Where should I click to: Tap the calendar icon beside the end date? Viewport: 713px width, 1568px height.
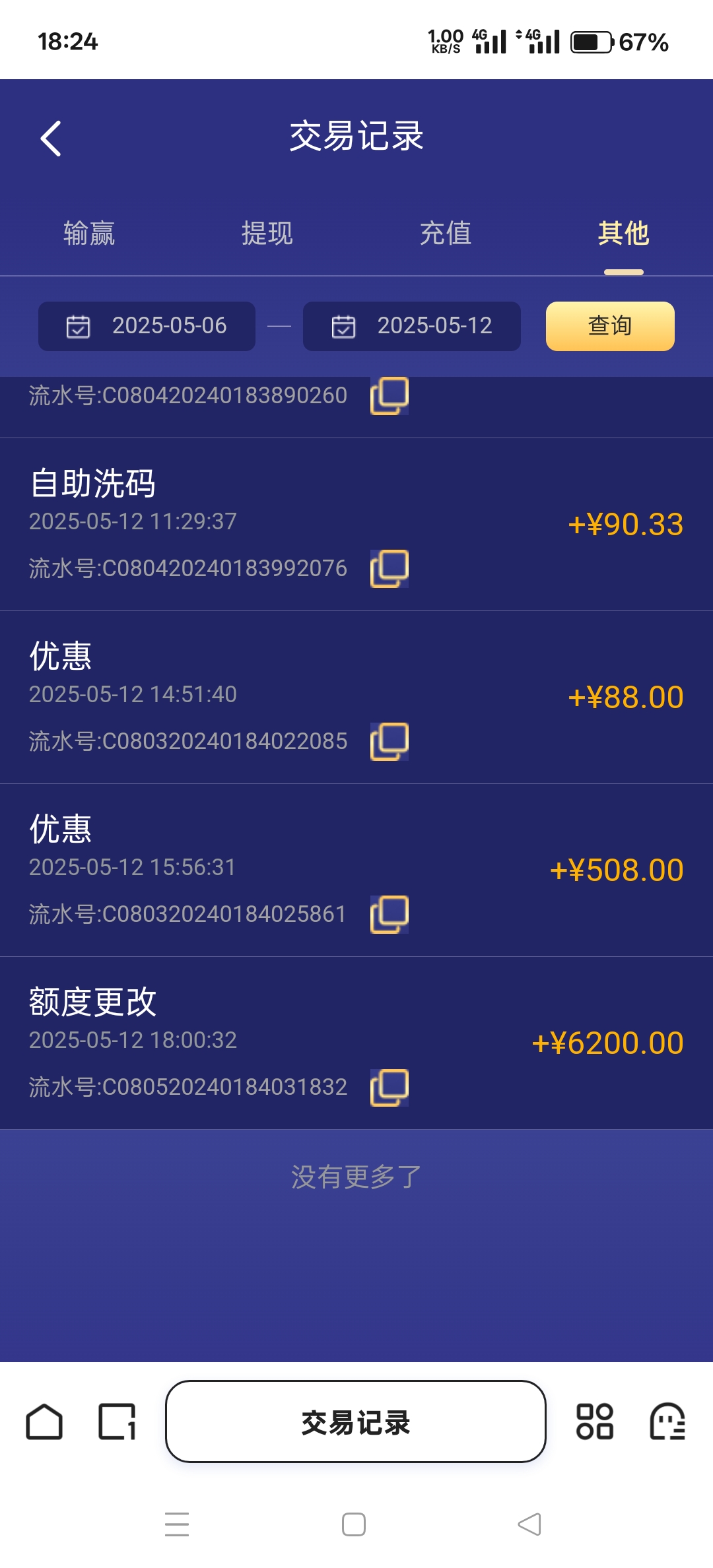(x=342, y=325)
